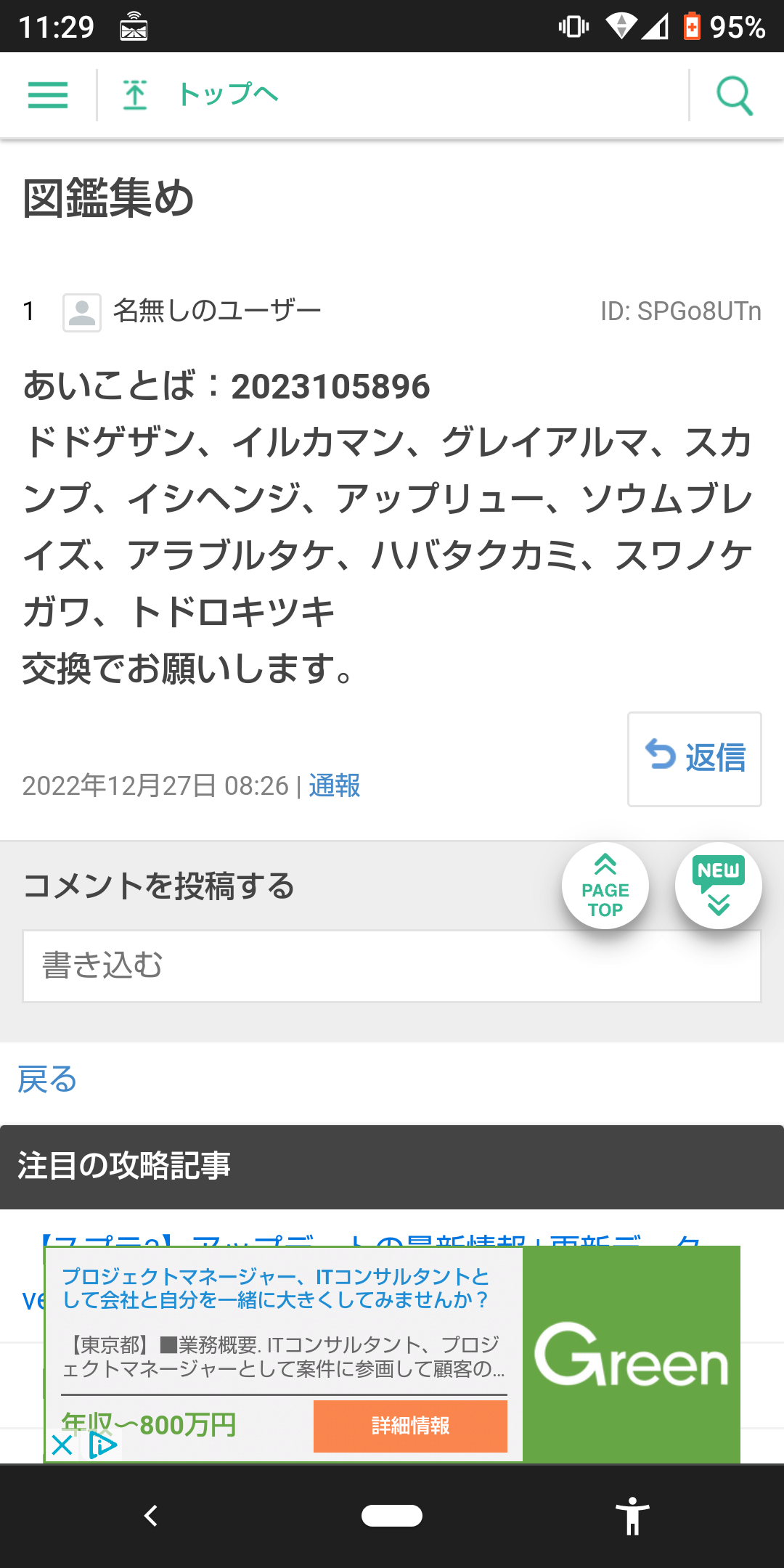Image resolution: width=784 pixels, height=1568 pixels.
Task: Jump up with PAGE TOP button
Action: (605, 886)
